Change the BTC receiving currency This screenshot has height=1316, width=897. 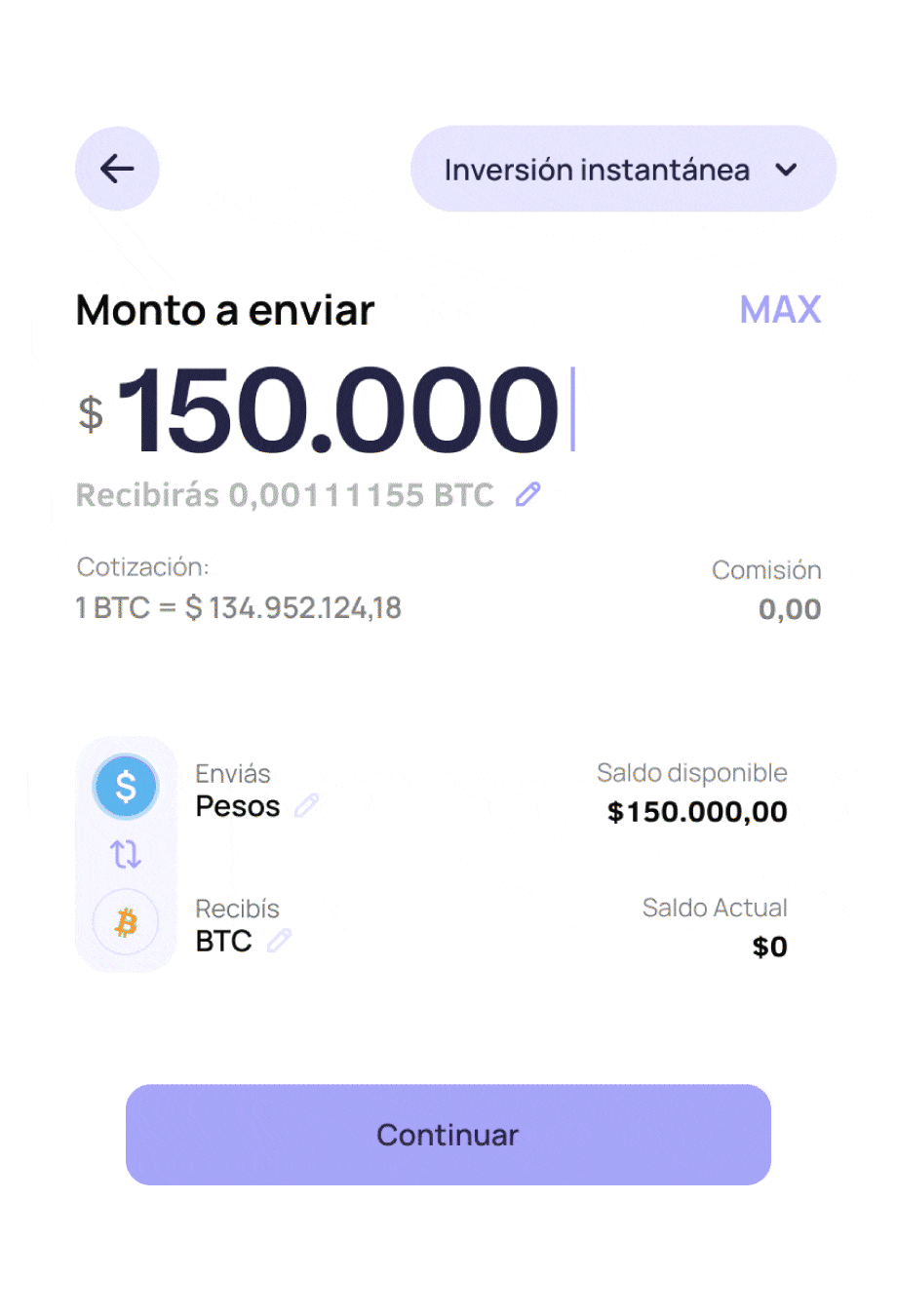pos(279,941)
